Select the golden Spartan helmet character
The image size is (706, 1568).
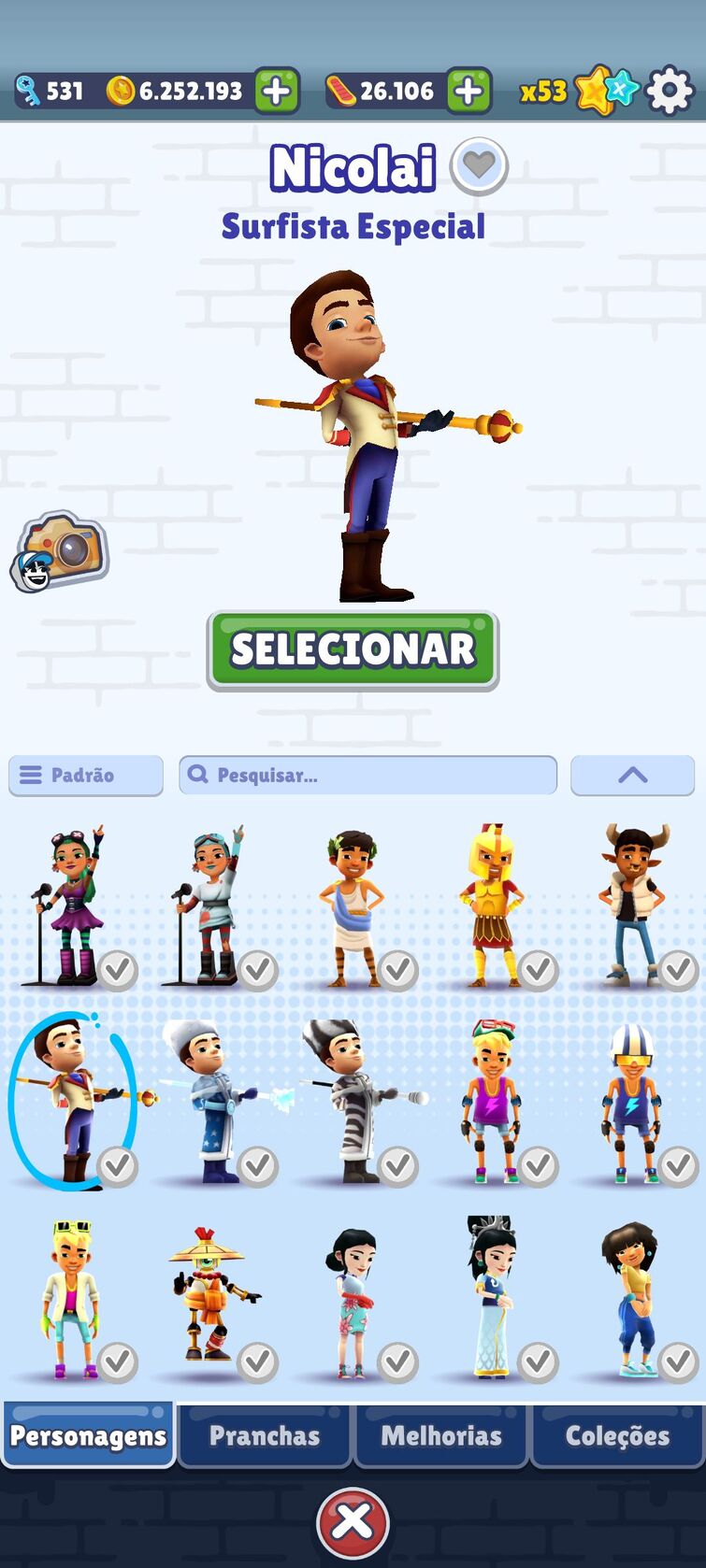[x=492, y=905]
